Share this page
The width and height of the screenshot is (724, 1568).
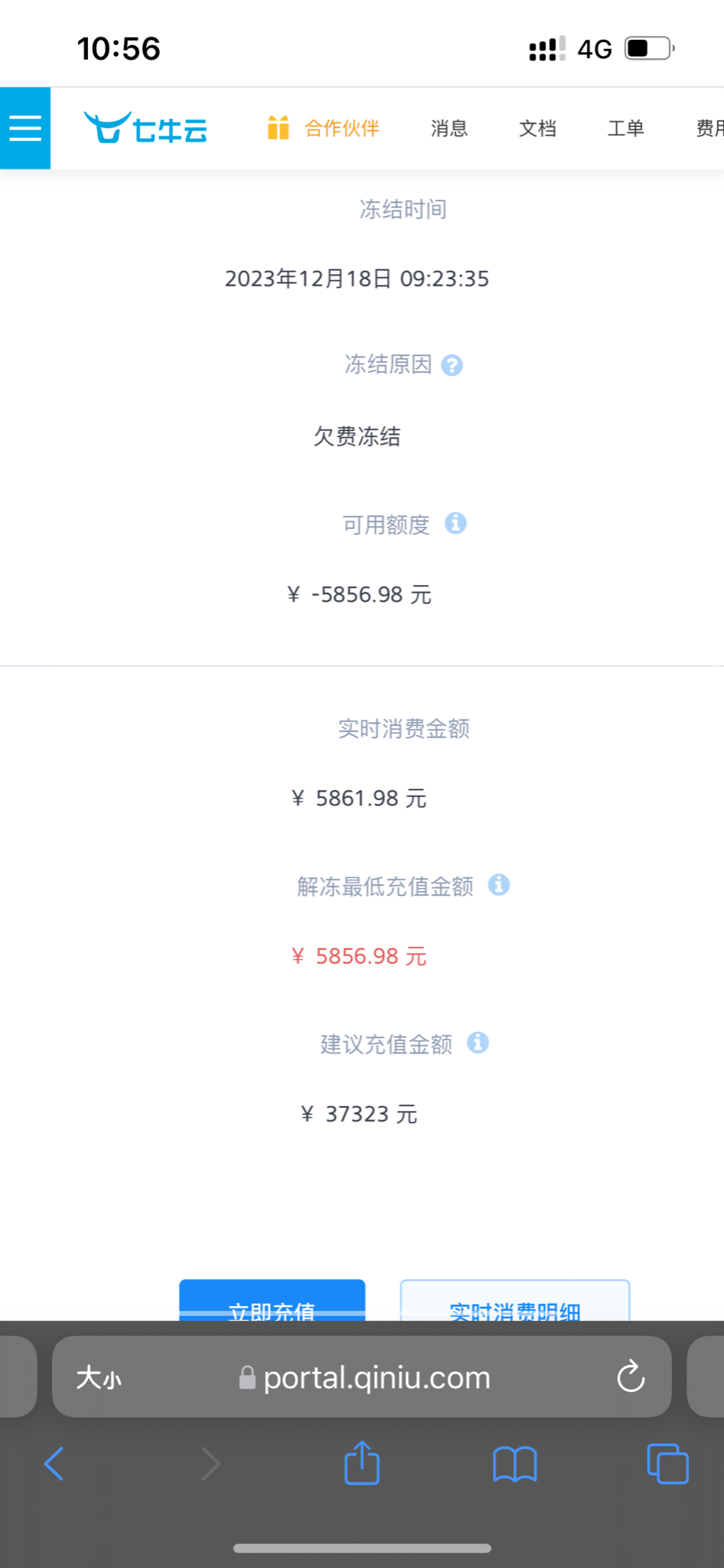[x=362, y=1462]
